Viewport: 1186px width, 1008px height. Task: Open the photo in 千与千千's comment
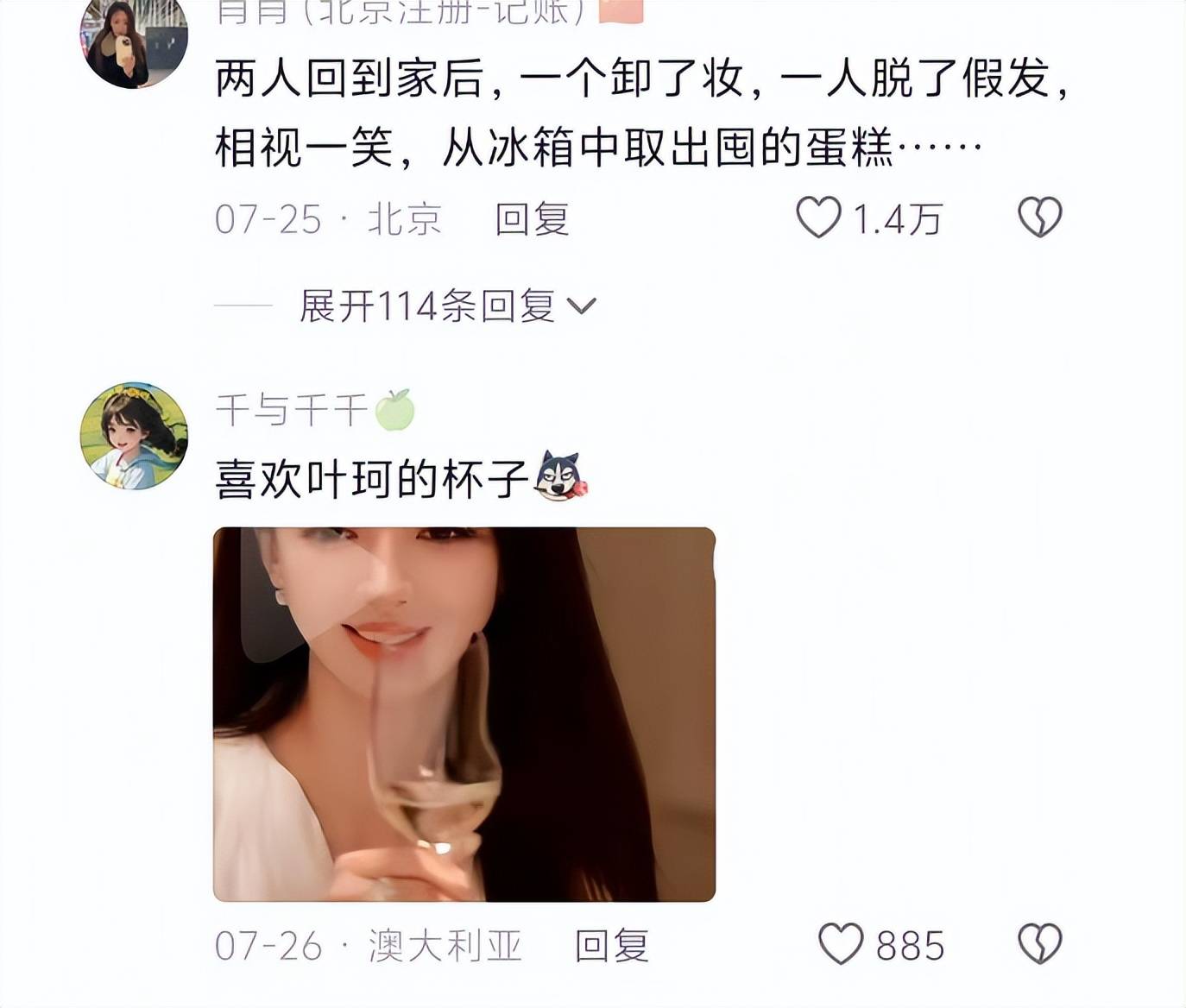tap(464, 715)
